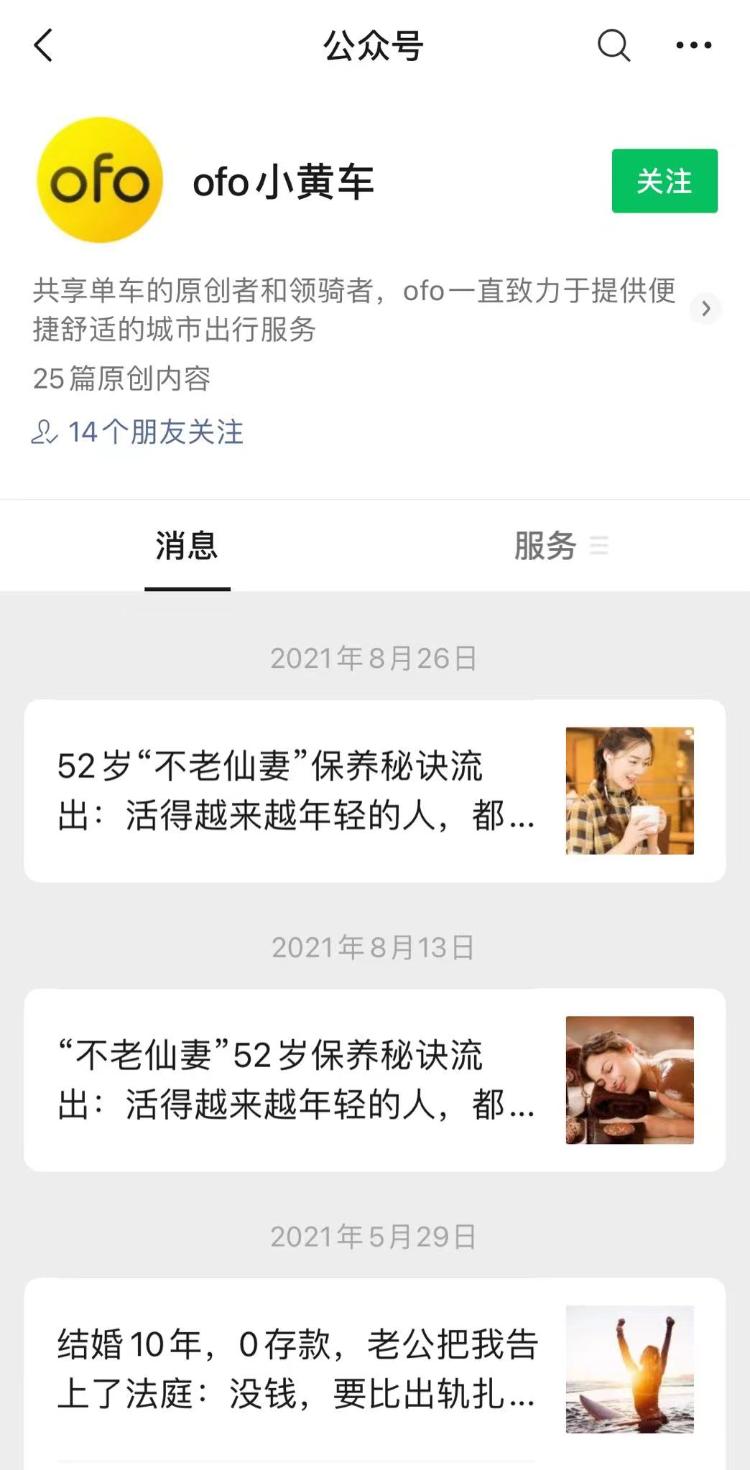Image resolution: width=750 pixels, height=1470 pixels.
Task: Tap the search magnifier icon
Action: 613,45
